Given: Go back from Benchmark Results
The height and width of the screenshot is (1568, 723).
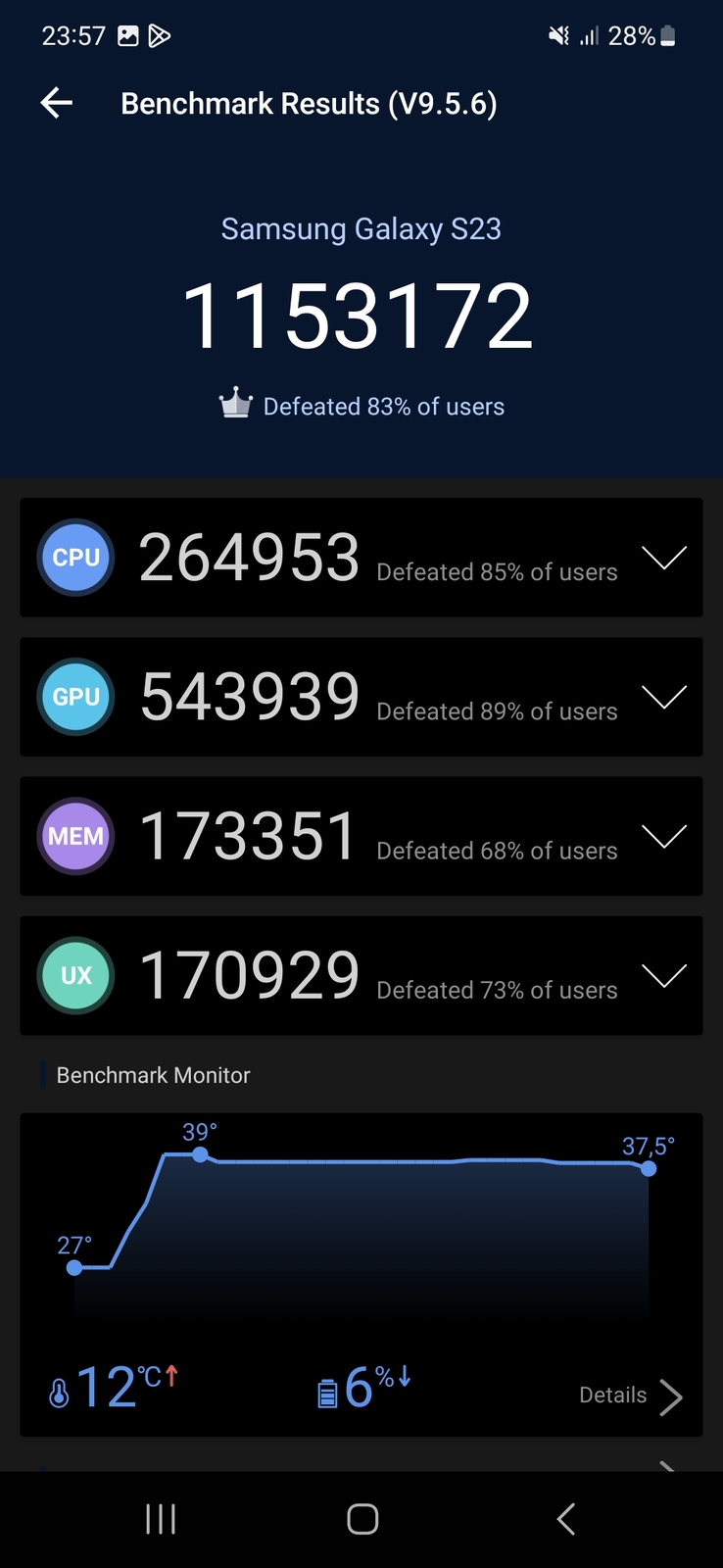Looking at the screenshot, I should pyautogui.click(x=57, y=103).
